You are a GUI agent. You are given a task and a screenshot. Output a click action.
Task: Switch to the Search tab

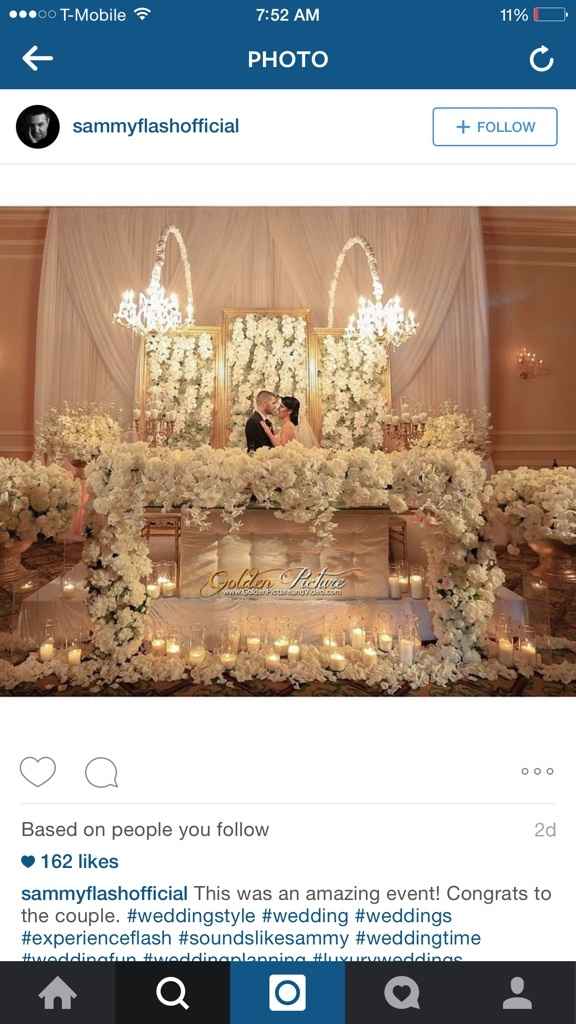click(x=172, y=993)
